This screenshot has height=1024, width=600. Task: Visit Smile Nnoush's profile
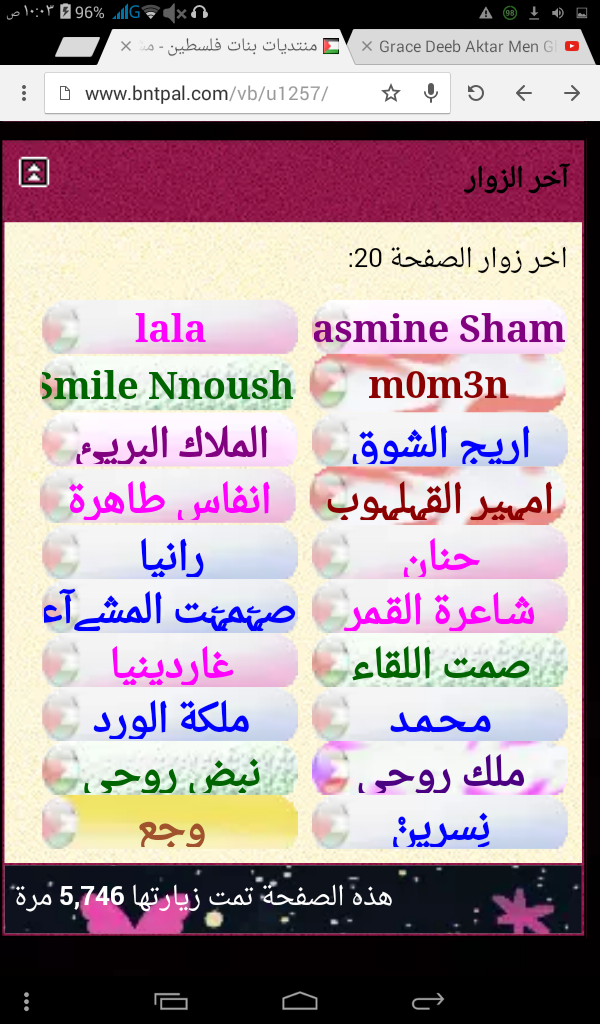170,385
